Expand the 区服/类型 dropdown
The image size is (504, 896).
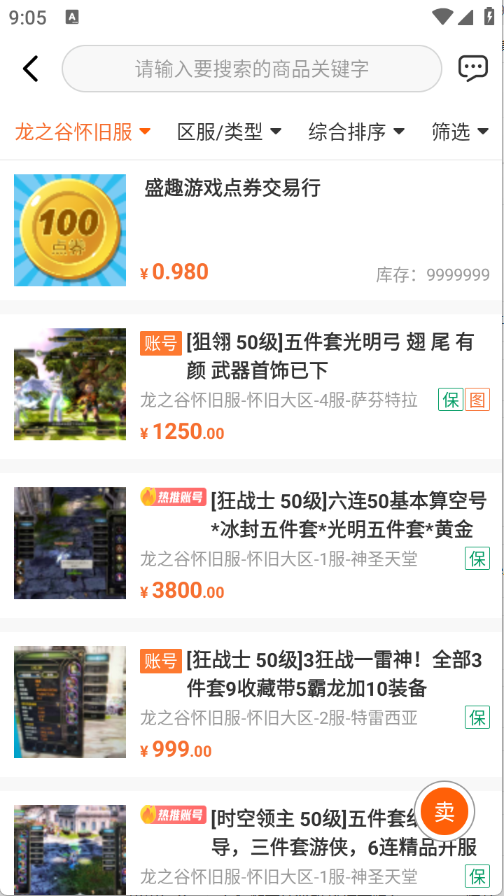pos(229,132)
